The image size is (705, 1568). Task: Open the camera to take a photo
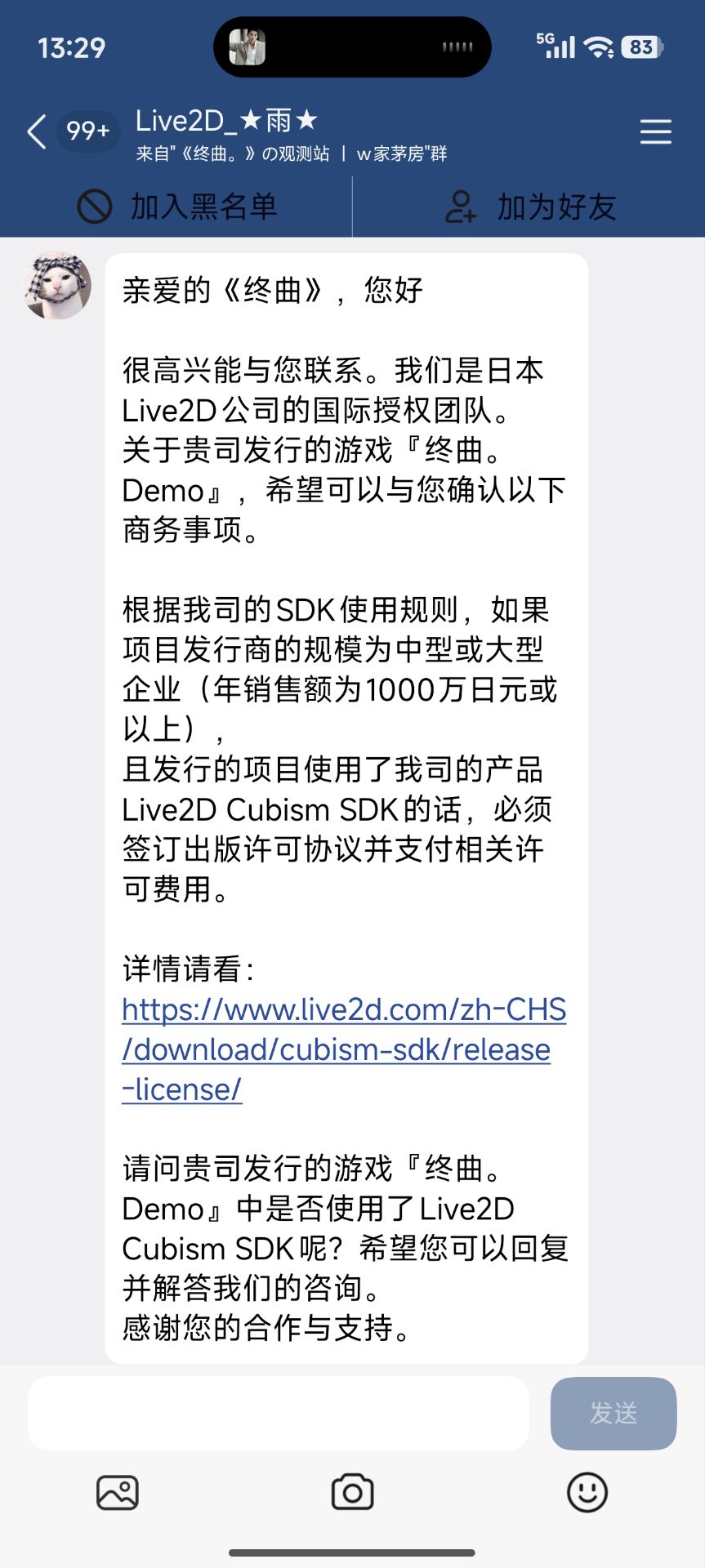pyautogui.click(x=352, y=1493)
